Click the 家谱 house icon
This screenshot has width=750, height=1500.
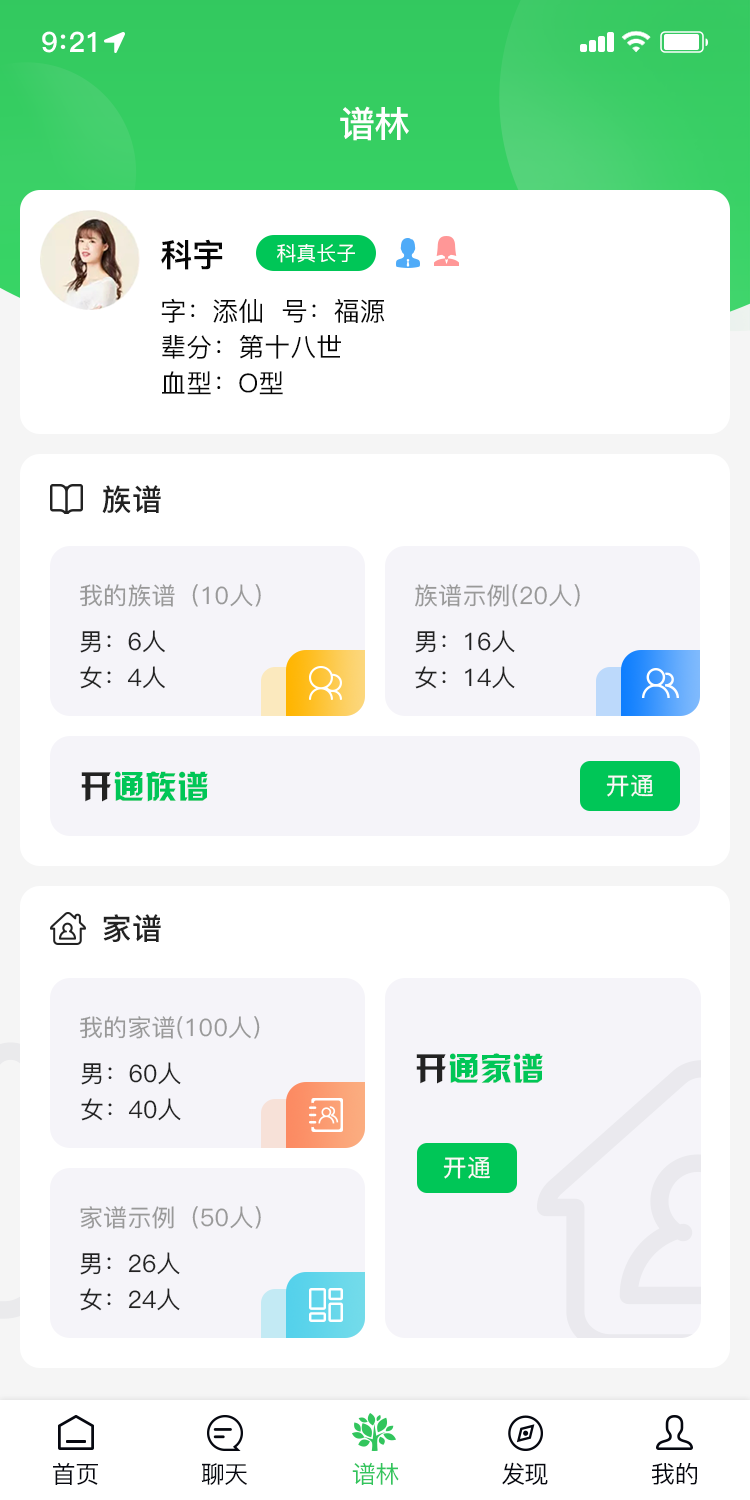coord(65,930)
